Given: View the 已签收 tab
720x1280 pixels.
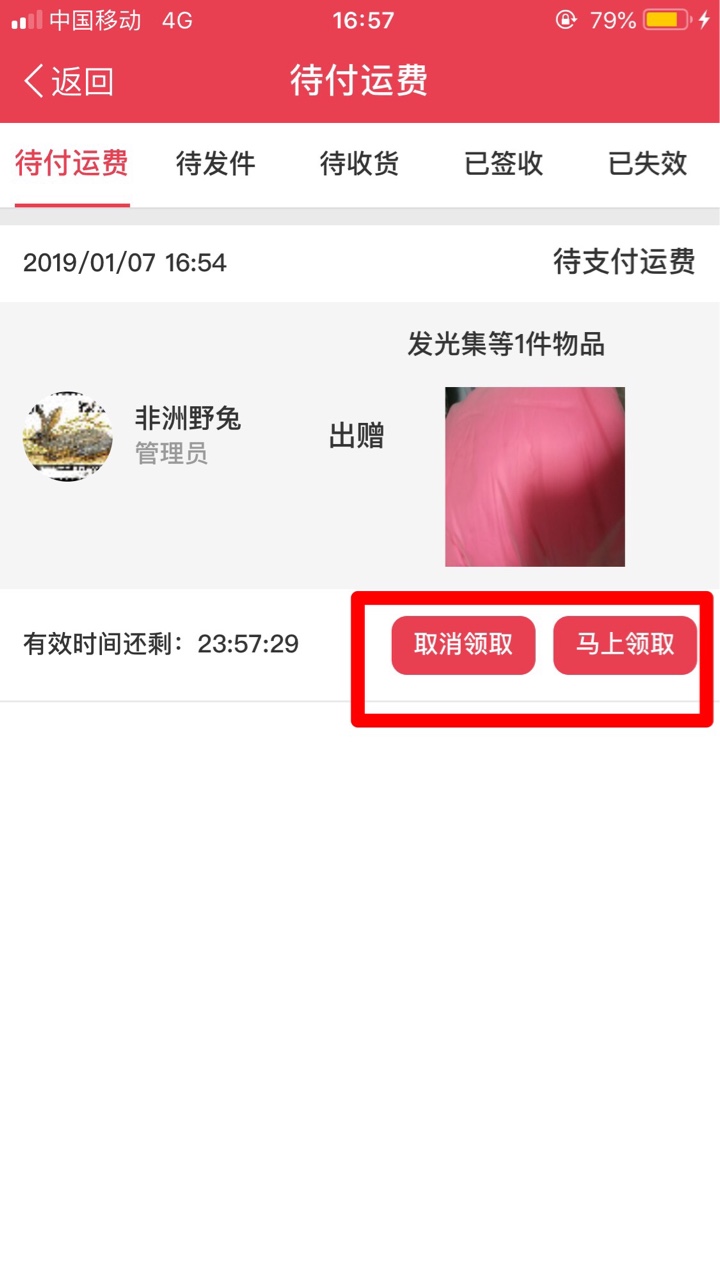Looking at the screenshot, I should tap(504, 164).
